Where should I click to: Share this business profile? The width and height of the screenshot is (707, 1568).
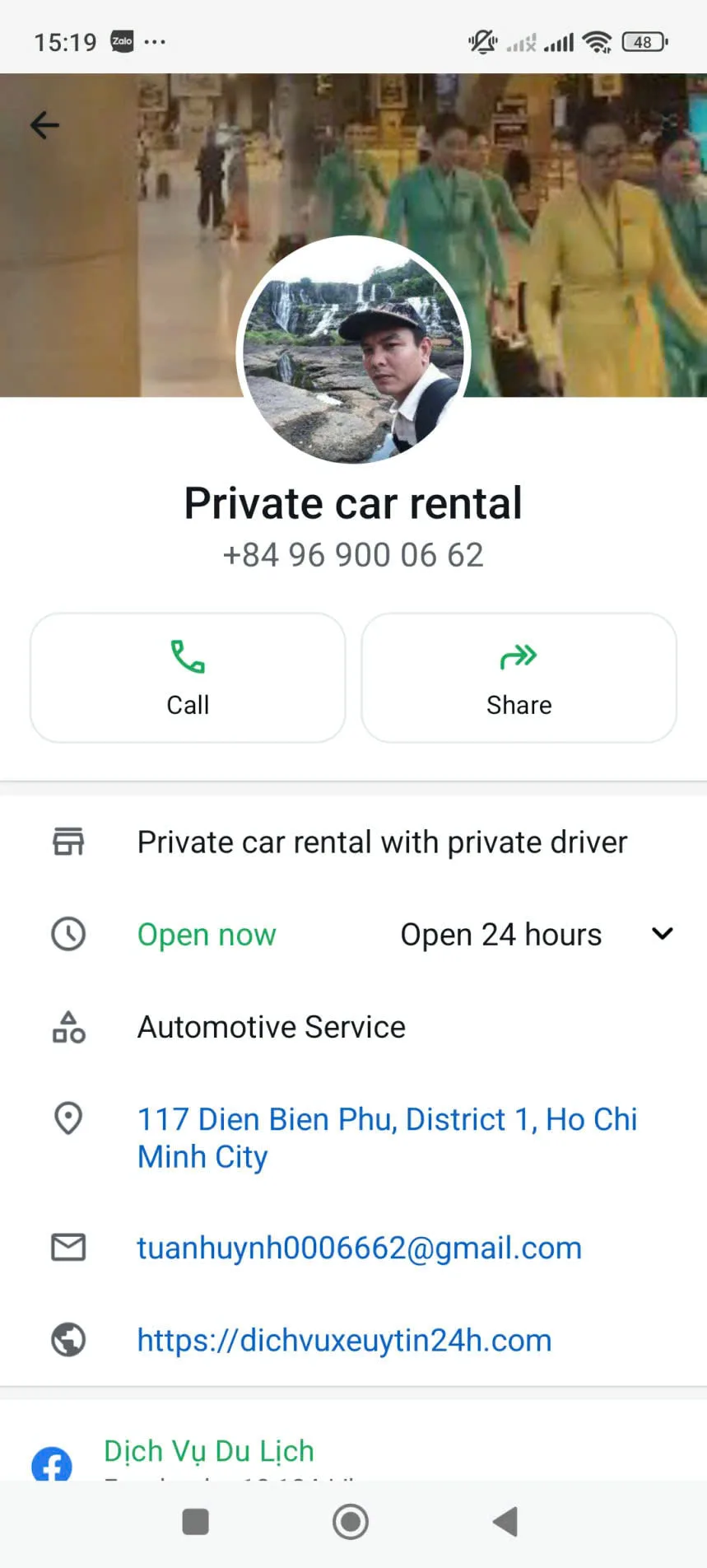(519, 678)
